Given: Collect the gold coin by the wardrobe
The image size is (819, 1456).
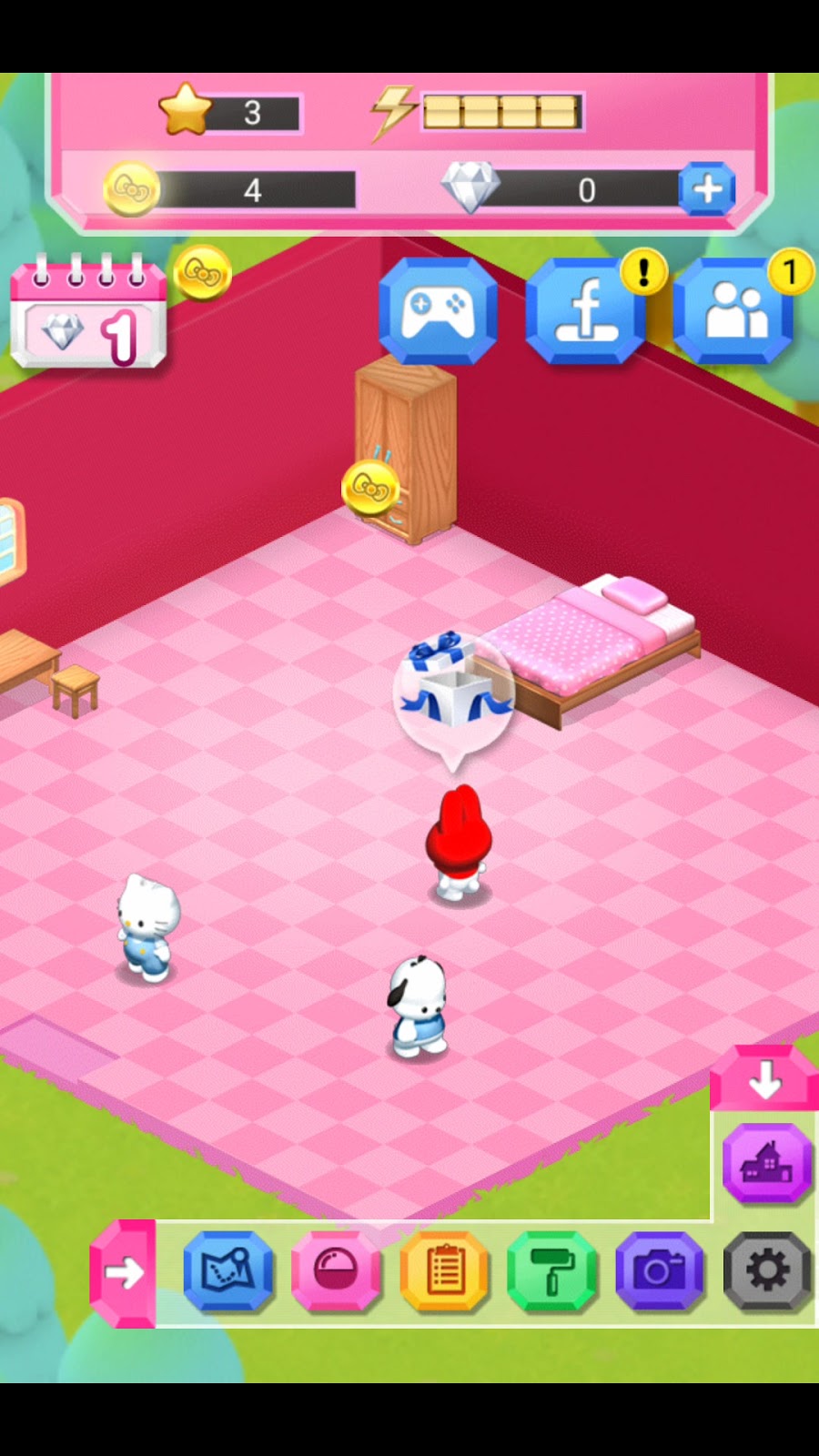Looking at the screenshot, I should click(370, 488).
